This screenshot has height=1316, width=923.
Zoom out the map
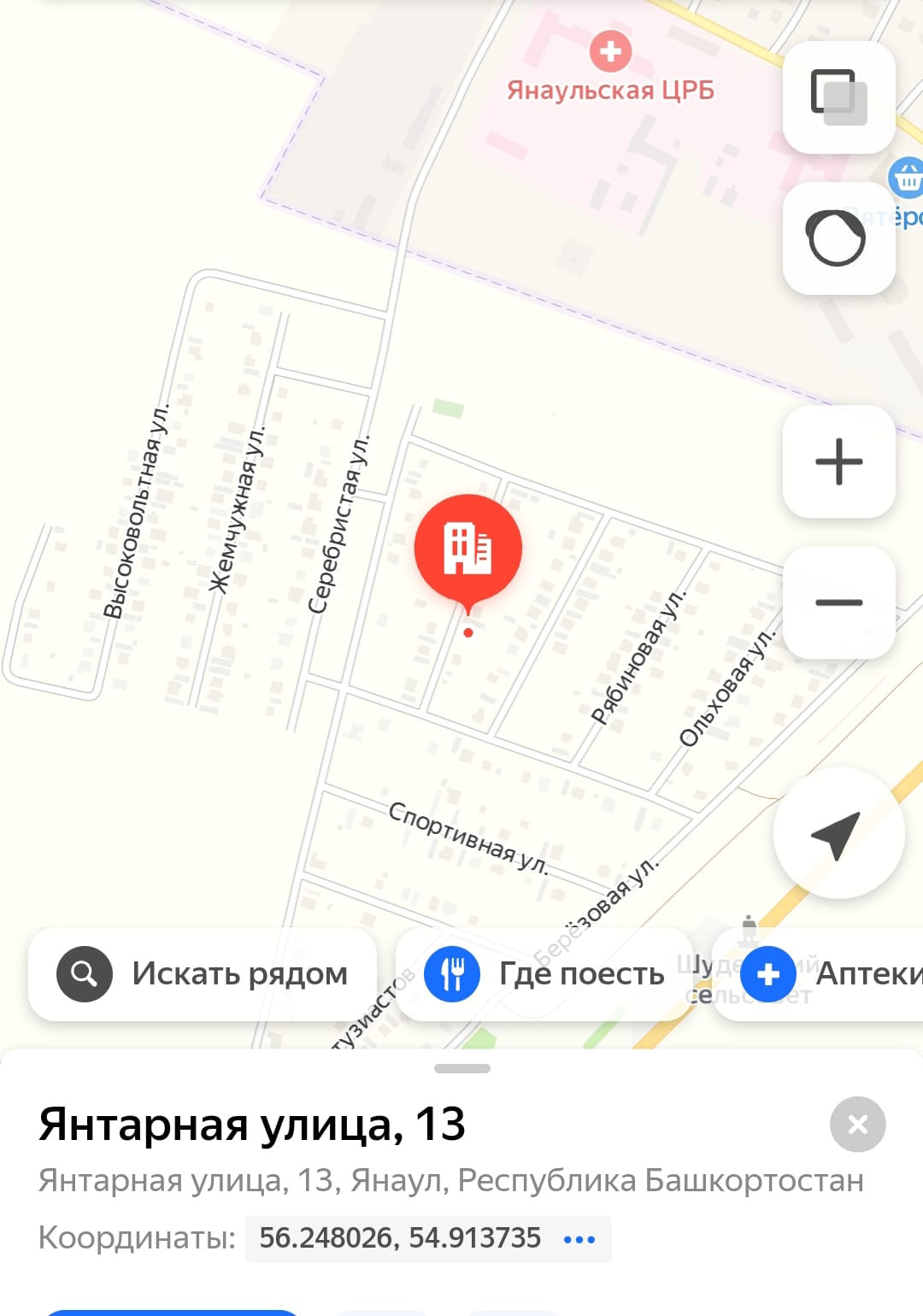(838, 602)
